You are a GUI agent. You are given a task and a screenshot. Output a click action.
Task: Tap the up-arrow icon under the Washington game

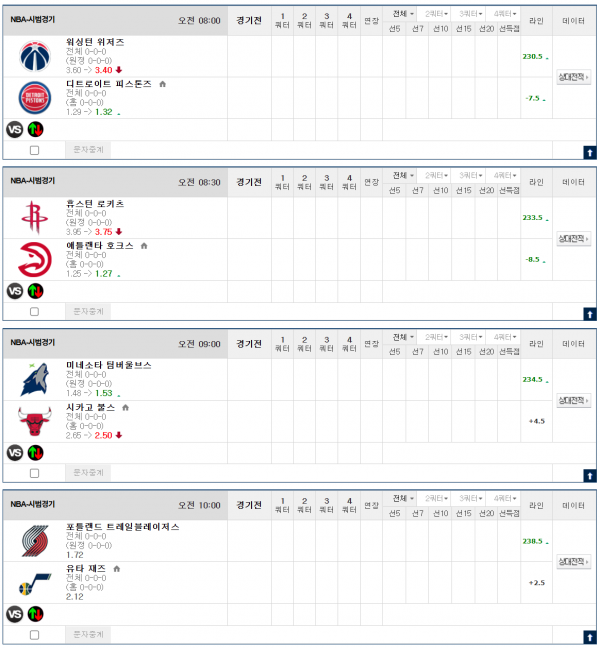click(590, 152)
